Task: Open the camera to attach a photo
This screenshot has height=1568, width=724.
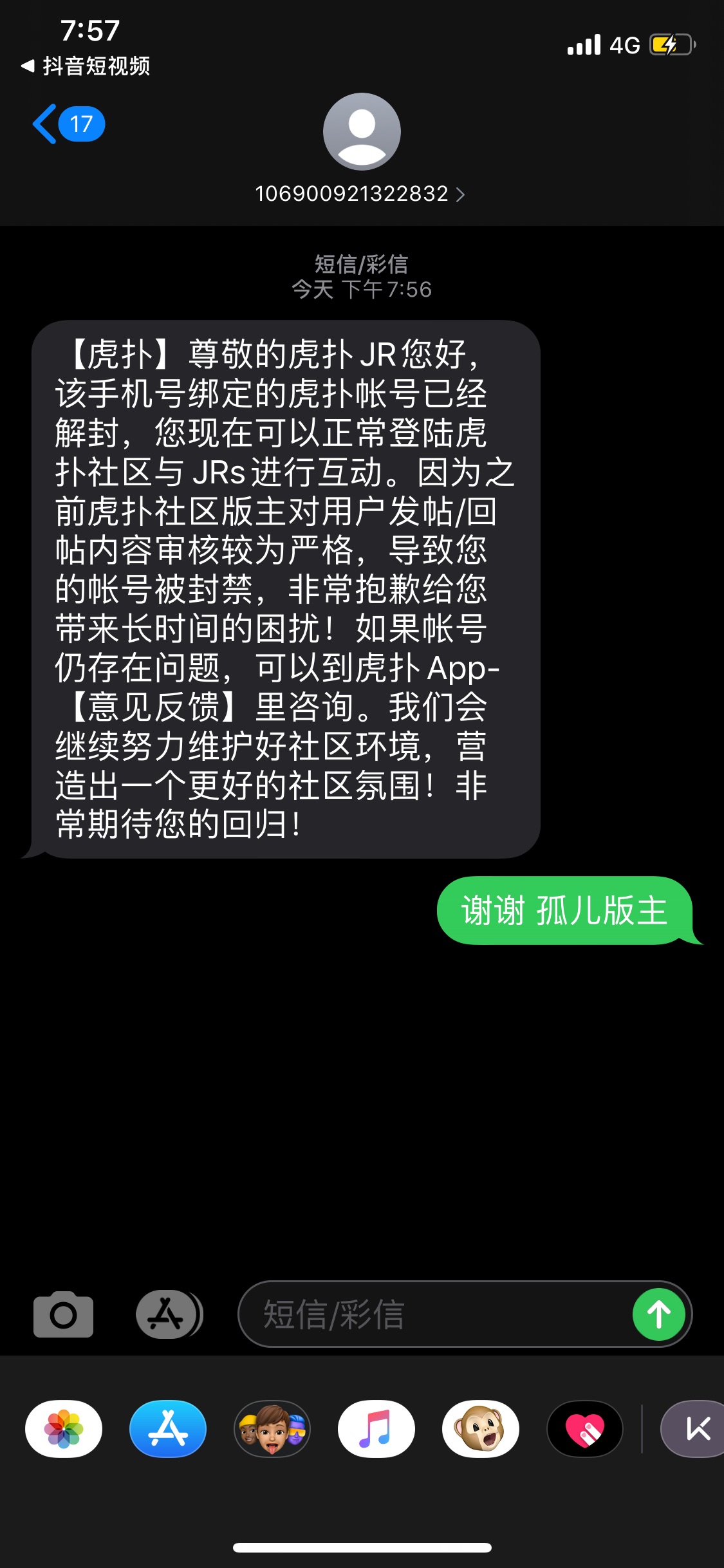Action: (x=63, y=1314)
